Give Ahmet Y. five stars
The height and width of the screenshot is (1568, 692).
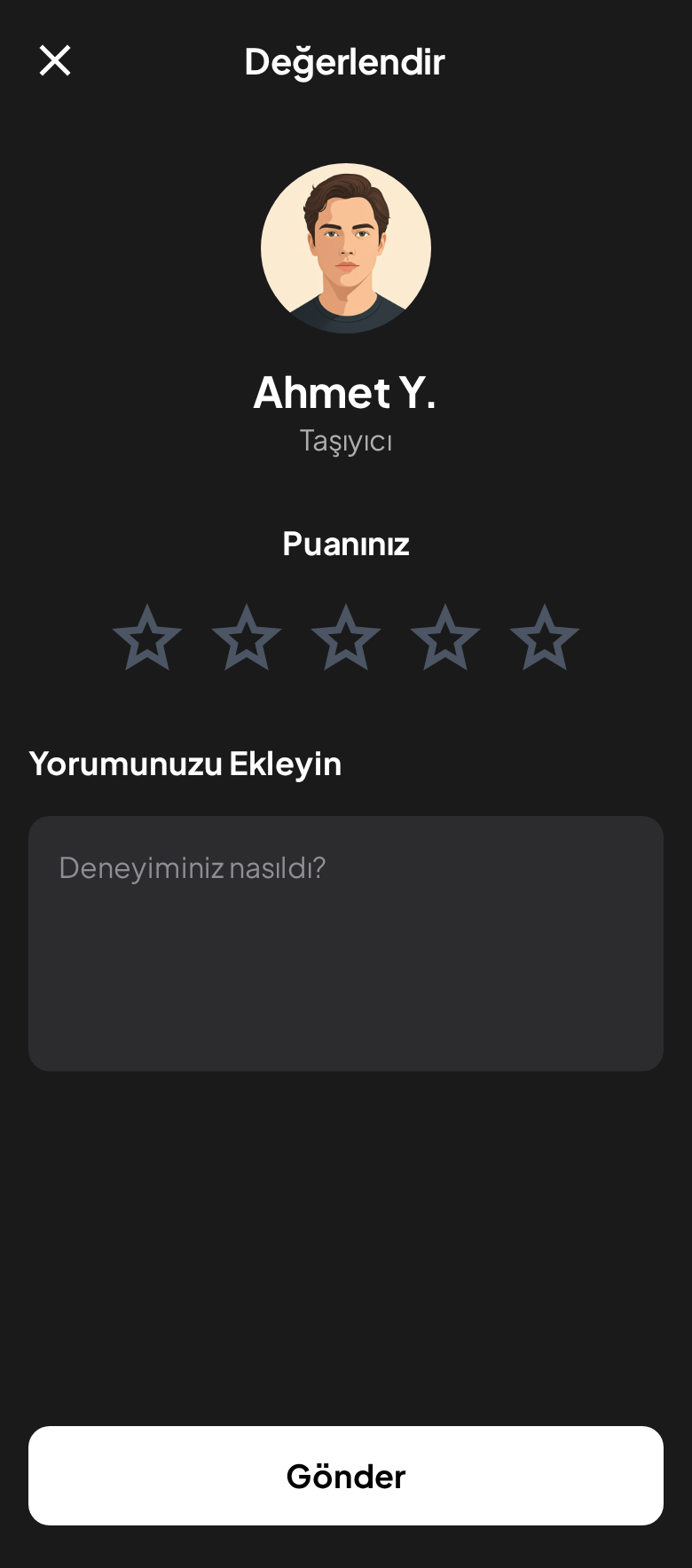(x=545, y=637)
